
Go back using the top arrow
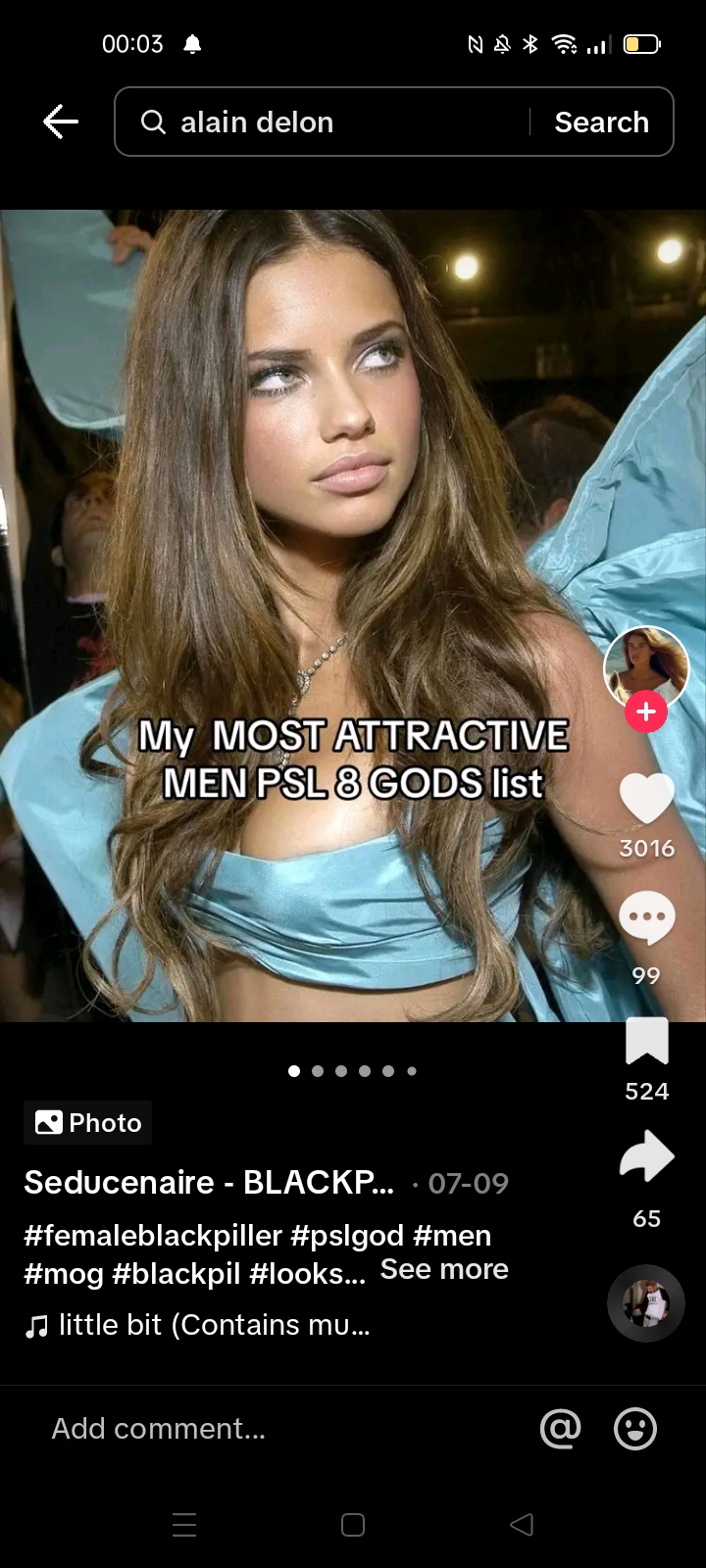(61, 122)
